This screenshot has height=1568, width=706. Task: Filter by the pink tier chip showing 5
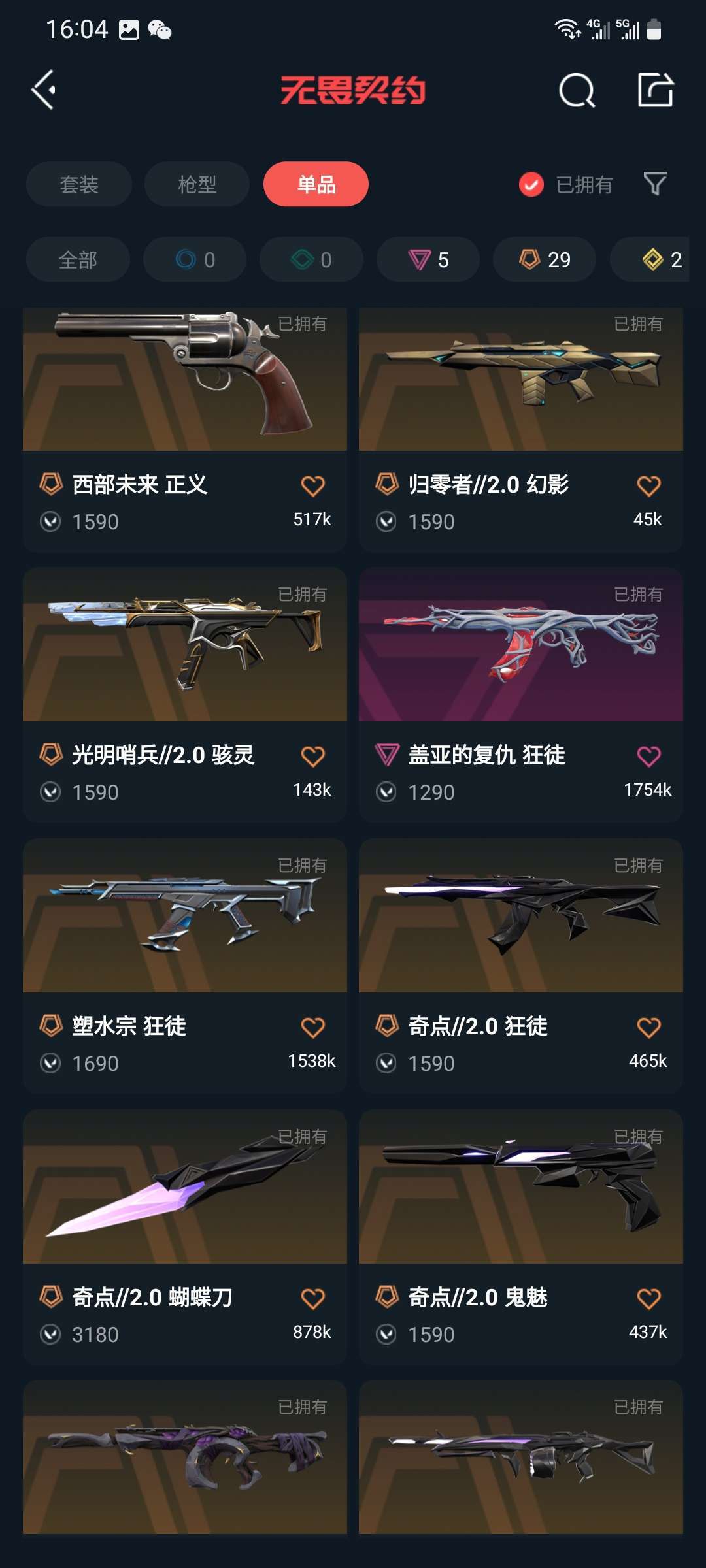(x=428, y=259)
